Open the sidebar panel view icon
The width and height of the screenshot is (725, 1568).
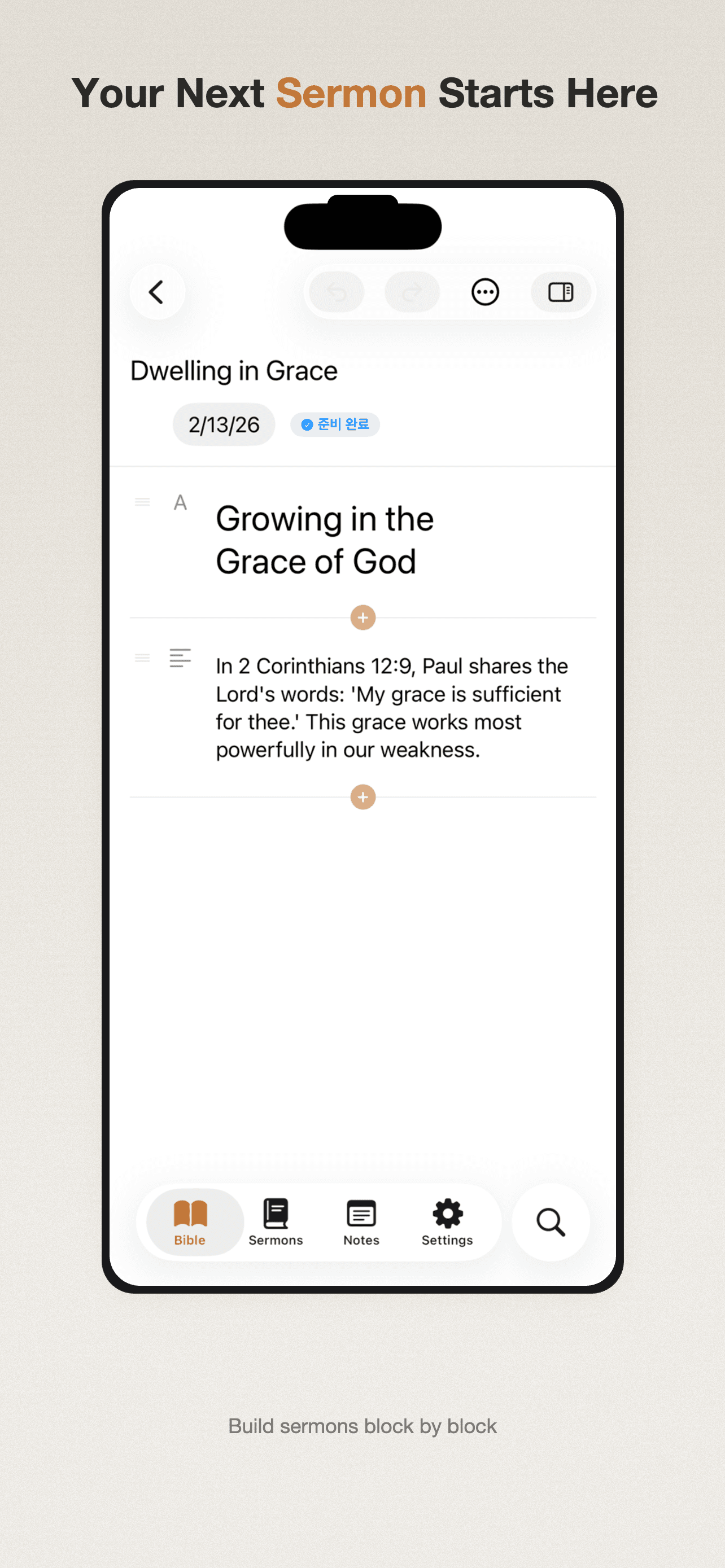click(560, 292)
